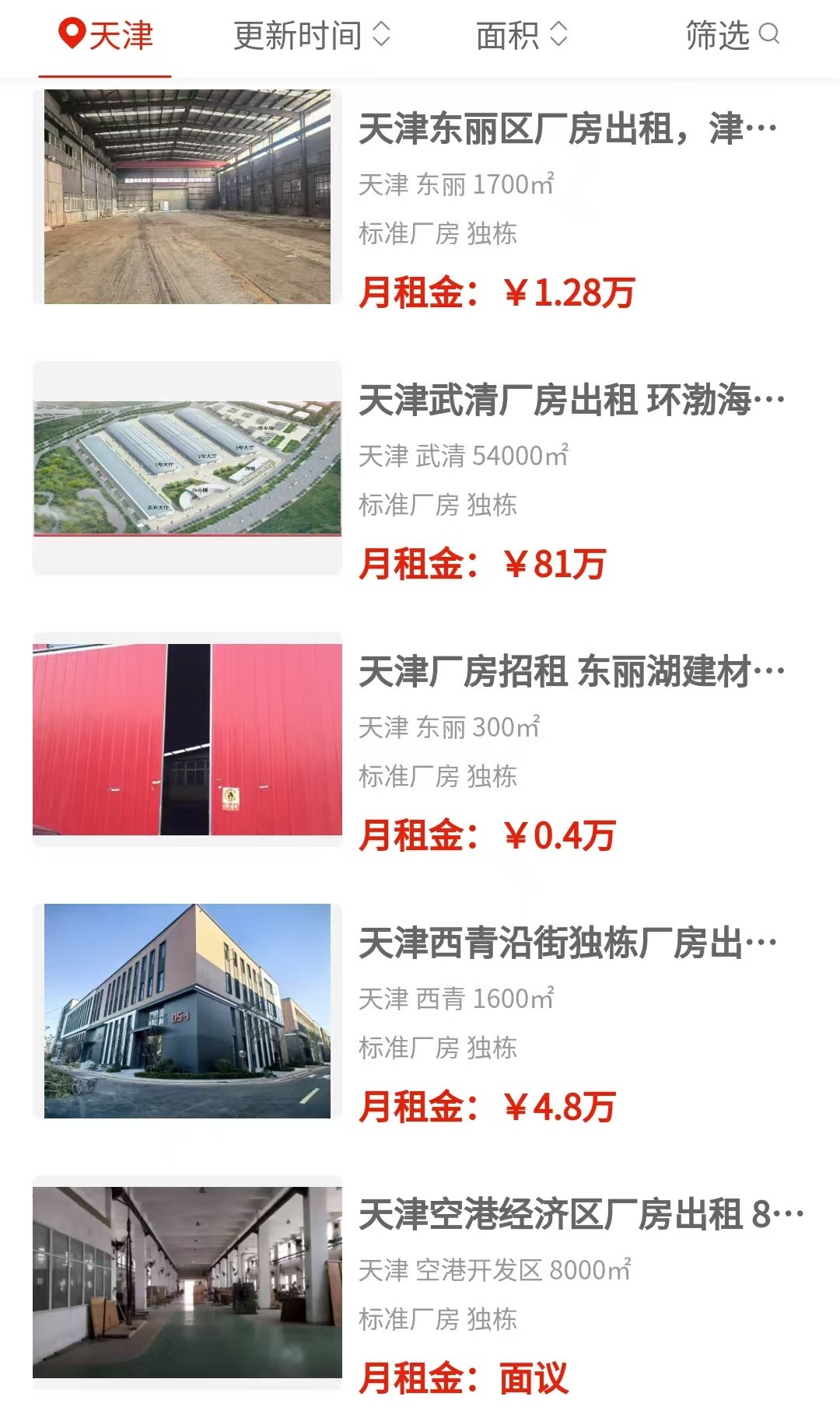Open the 天津东丽区厂房出租 1700㎡ listing

[x=567, y=129]
